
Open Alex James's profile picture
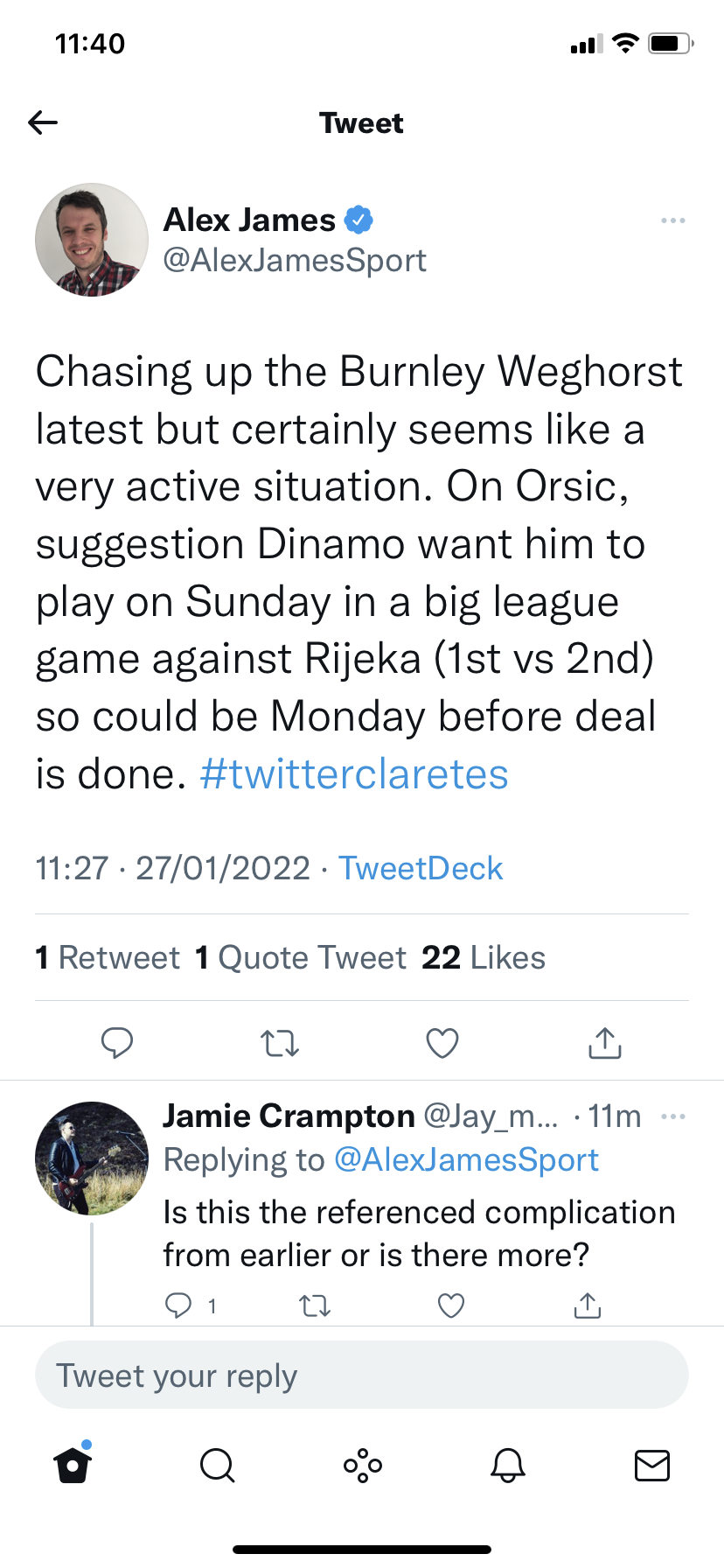(92, 240)
